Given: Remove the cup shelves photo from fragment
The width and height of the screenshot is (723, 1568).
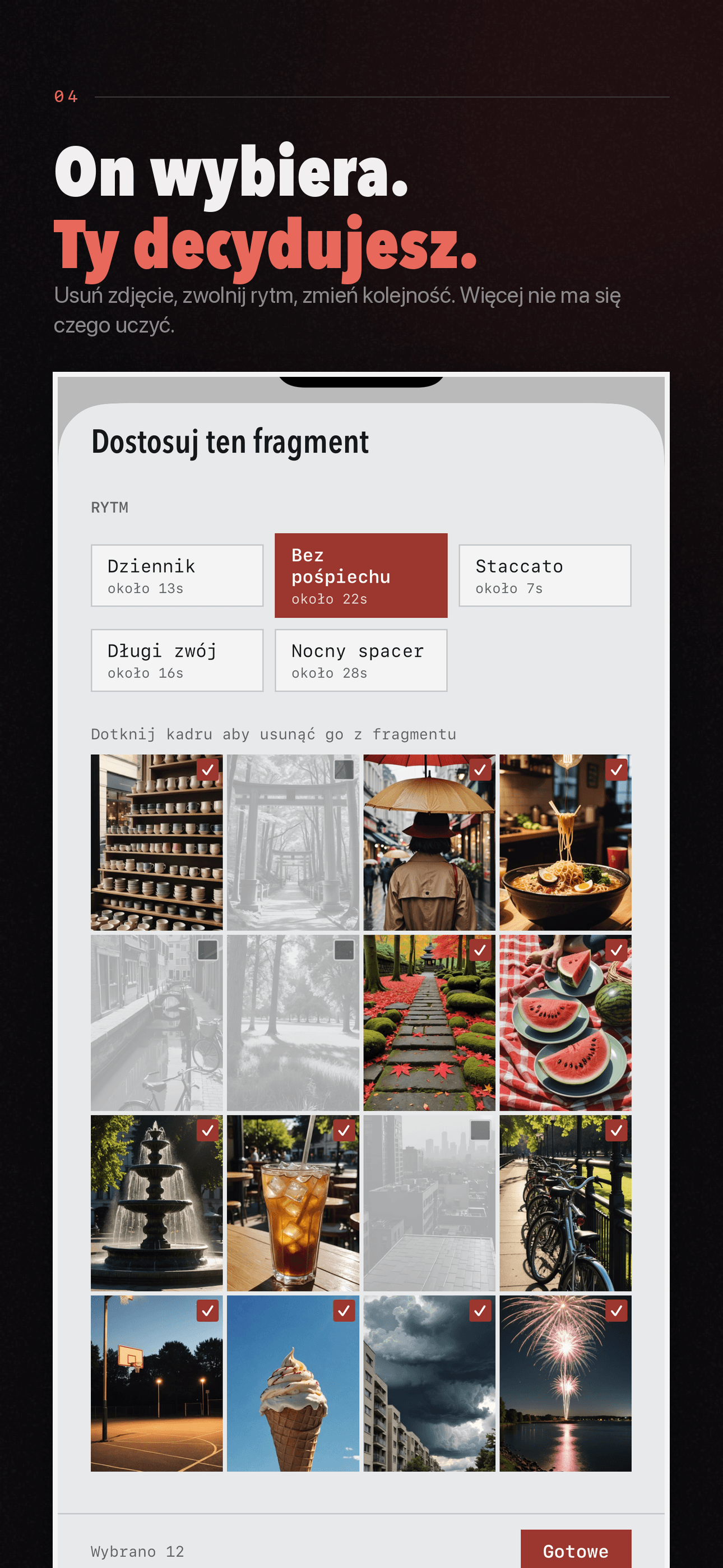Looking at the screenshot, I should point(156,842).
